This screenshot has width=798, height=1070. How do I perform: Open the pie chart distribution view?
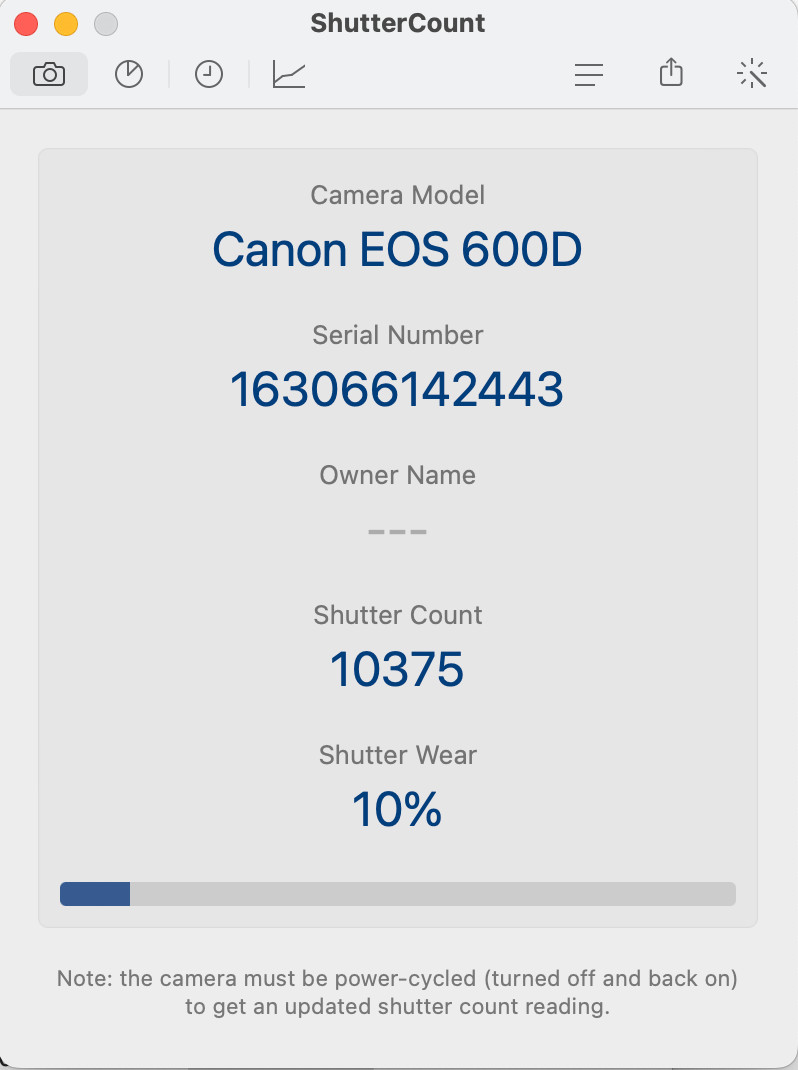[129, 74]
